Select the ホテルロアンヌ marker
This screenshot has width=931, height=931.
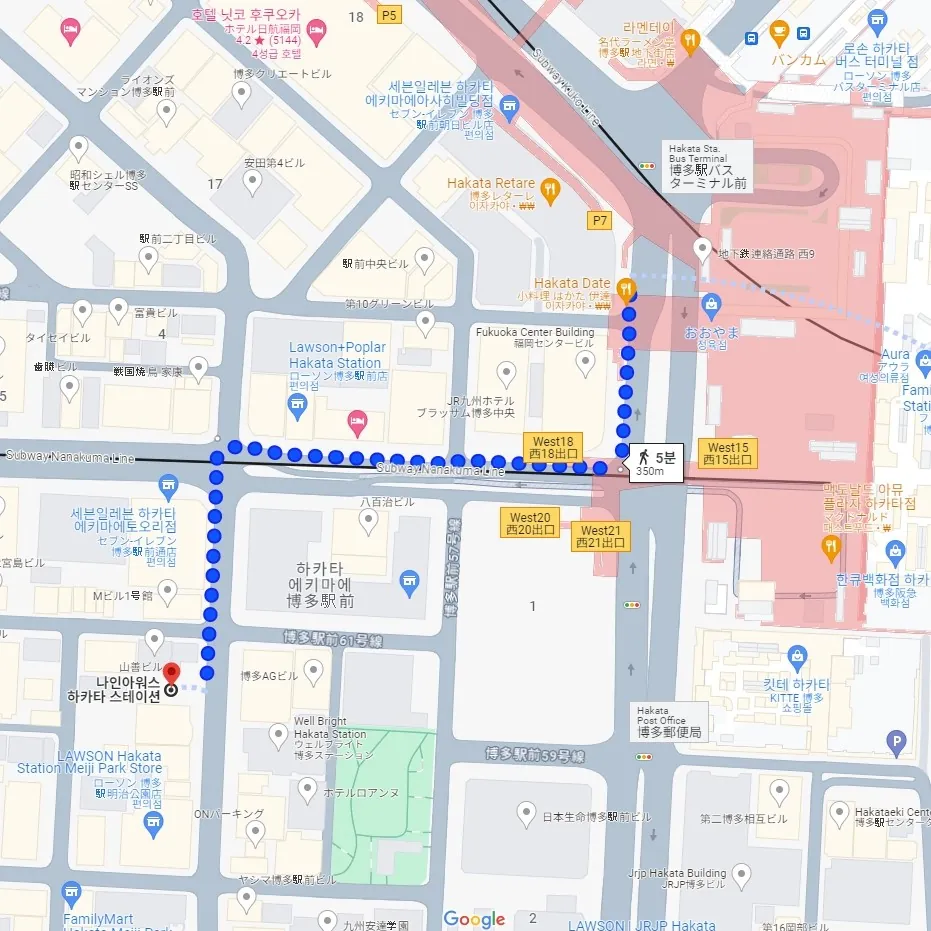pyautogui.click(x=309, y=790)
